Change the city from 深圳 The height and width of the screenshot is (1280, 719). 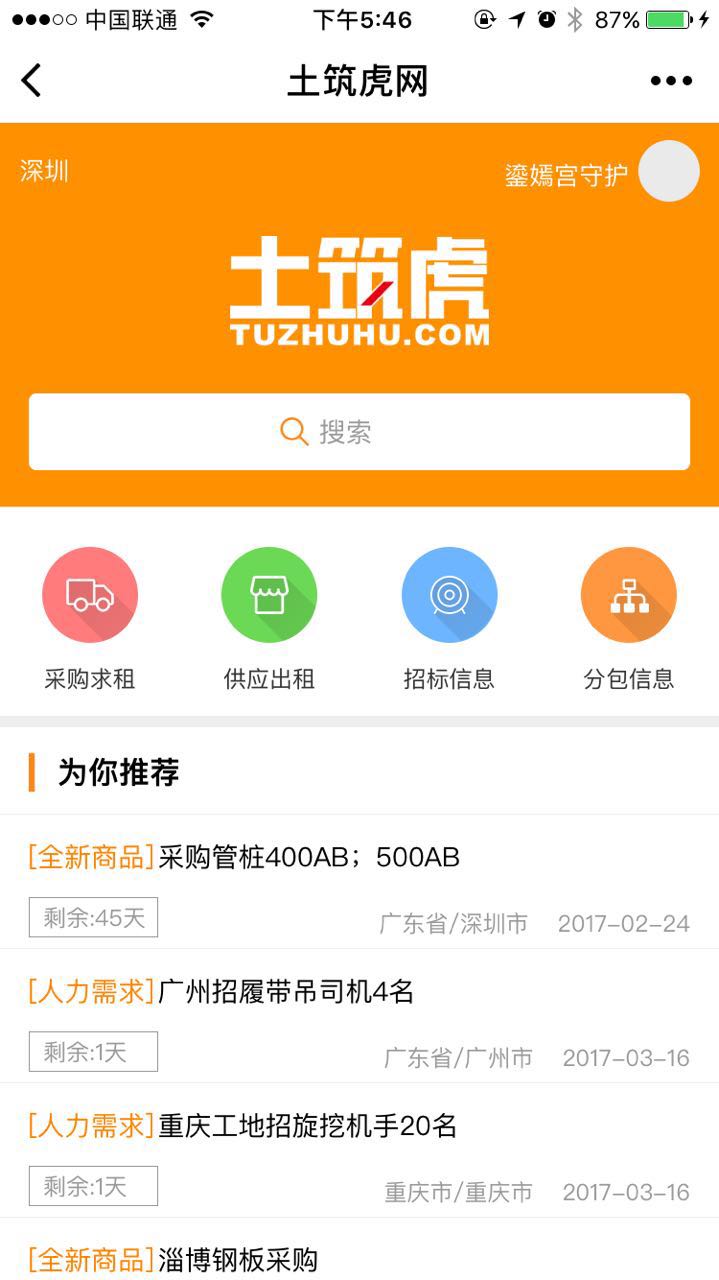point(45,171)
